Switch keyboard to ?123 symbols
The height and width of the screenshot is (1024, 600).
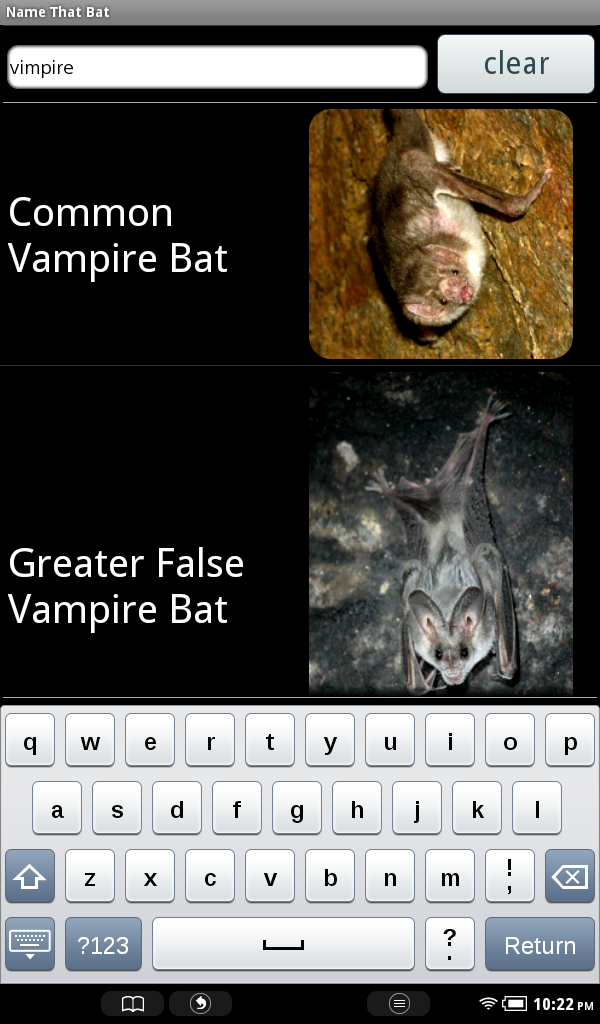[x=104, y=945]
